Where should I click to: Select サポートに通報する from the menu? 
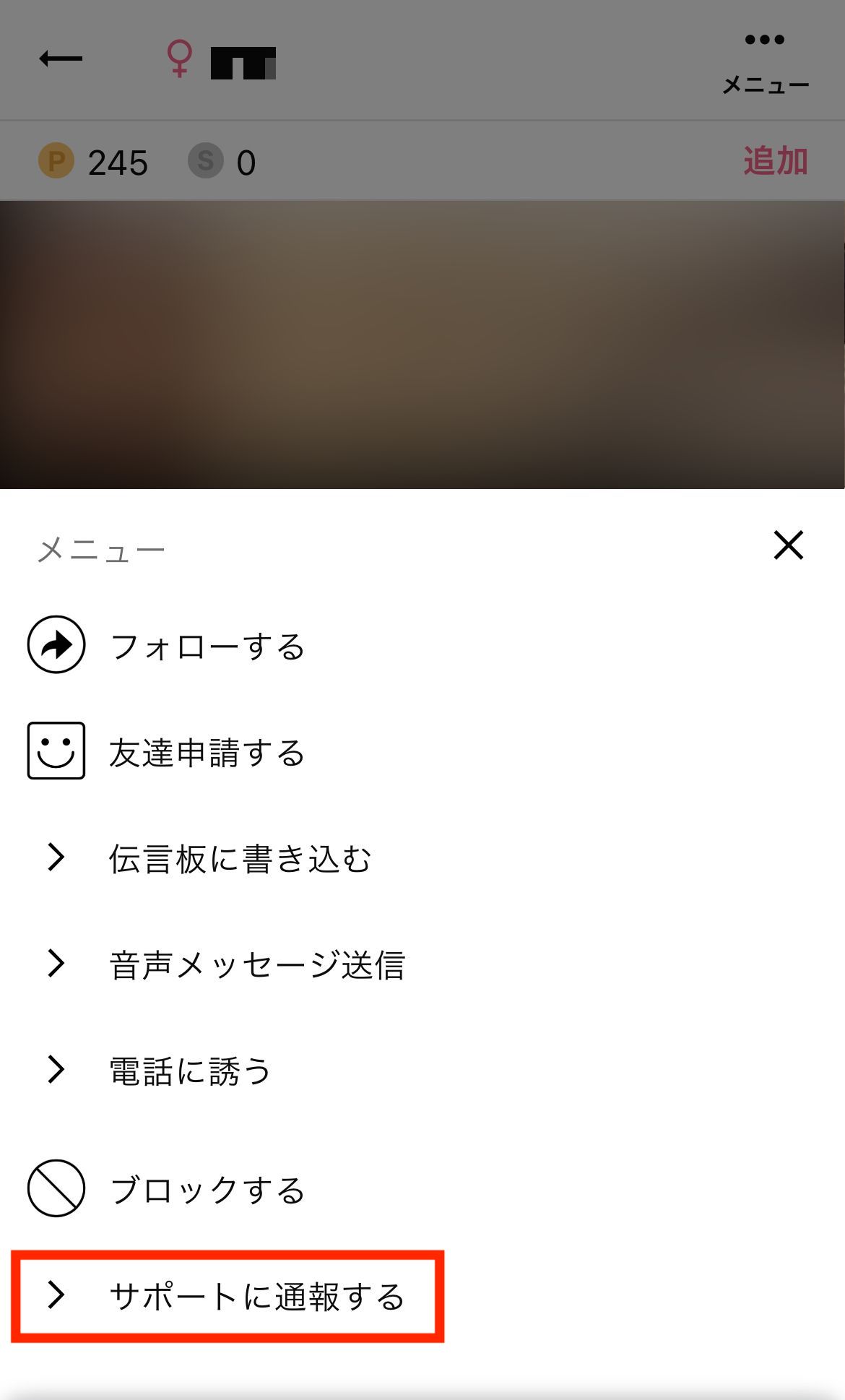258,1294
